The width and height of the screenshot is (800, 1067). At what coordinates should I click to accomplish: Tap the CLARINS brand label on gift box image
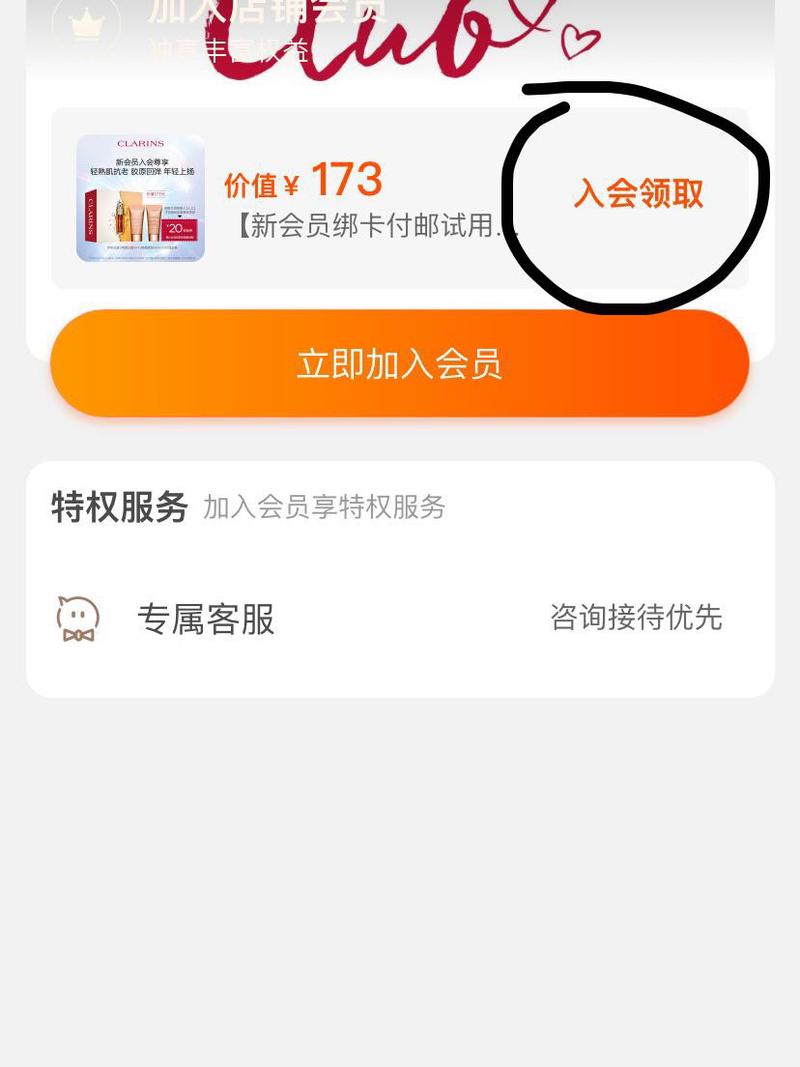point(140,144)
